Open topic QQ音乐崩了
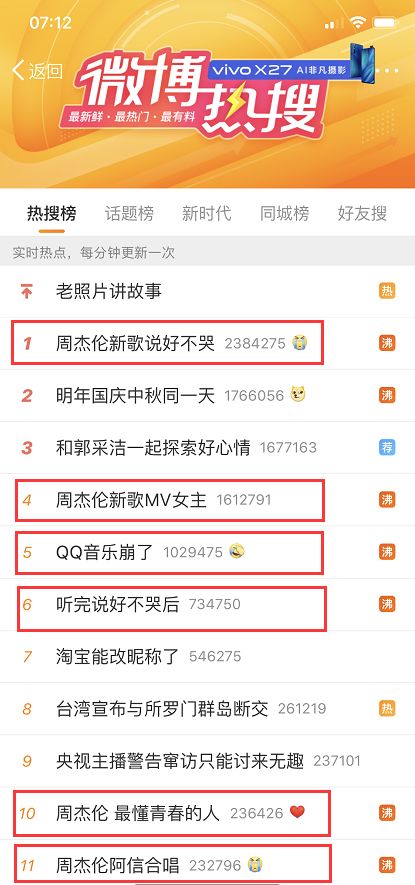The image size is (415, 885). point(207,552)
